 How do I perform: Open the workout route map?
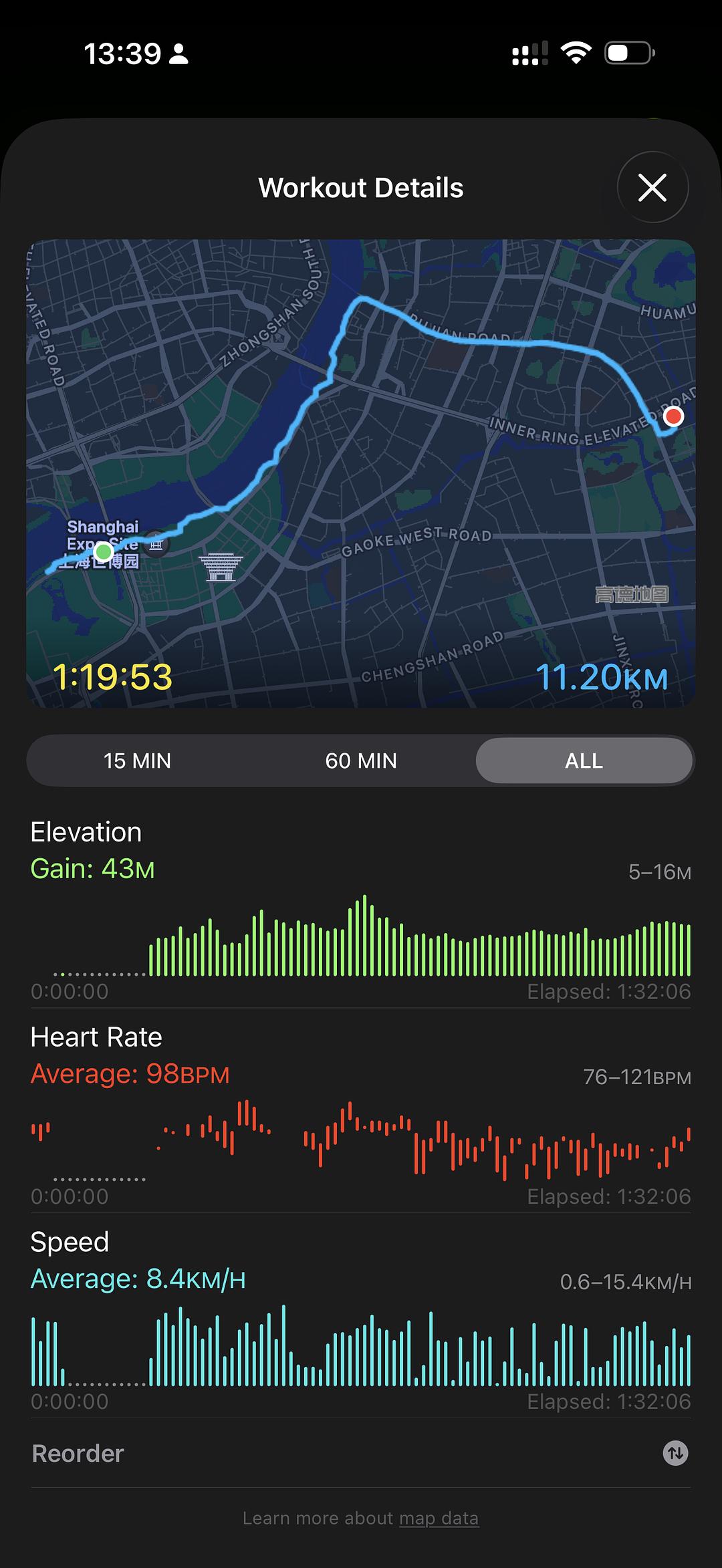361,473
